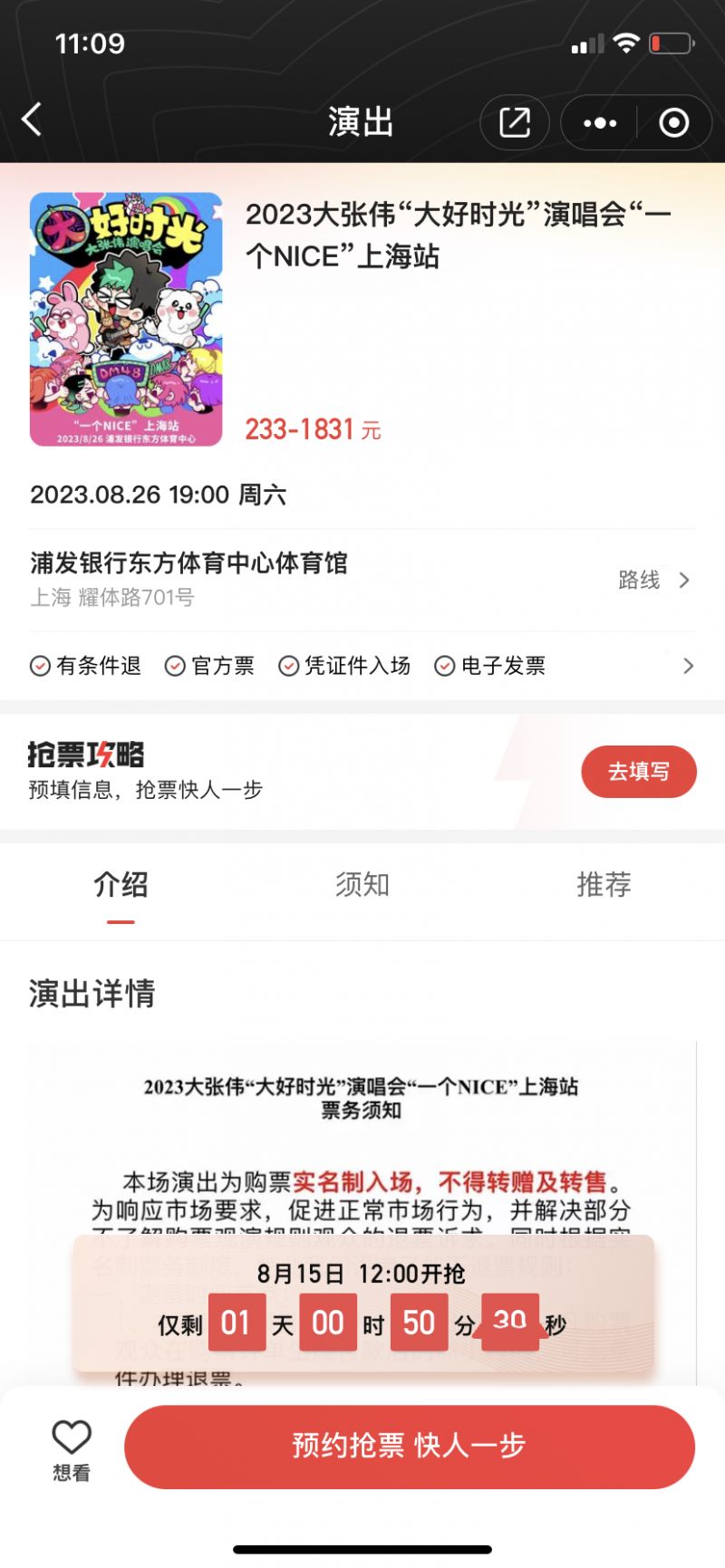Close the mini program via circle icon
Image resolution: width=725 pixels, height=1568 pixels.
[673, 122]
